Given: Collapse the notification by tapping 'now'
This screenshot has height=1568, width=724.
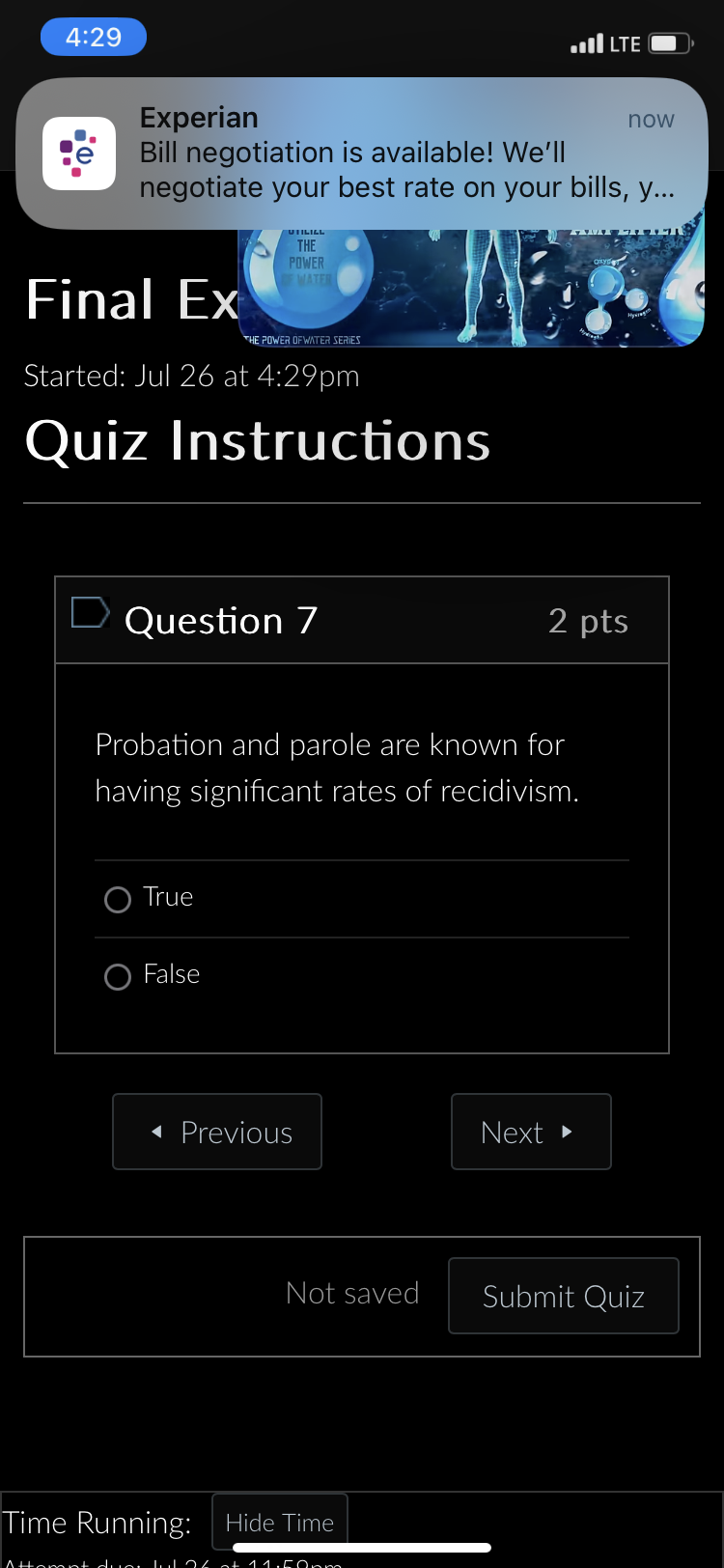Looking at the screenshot, I should click(x=651, y=119).
